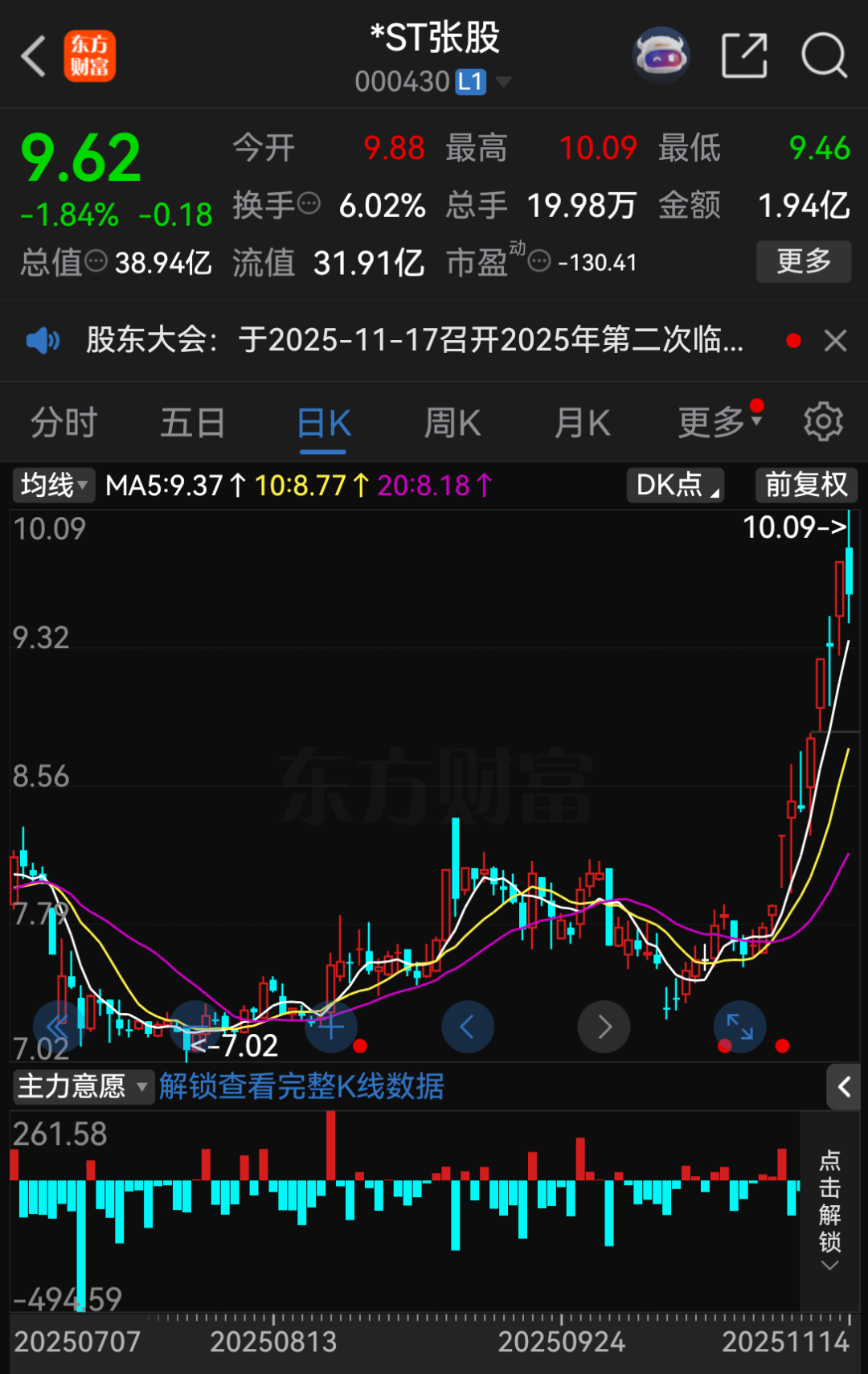Tap the 解锁查看完整K线数据 link

pos(302,1086)
